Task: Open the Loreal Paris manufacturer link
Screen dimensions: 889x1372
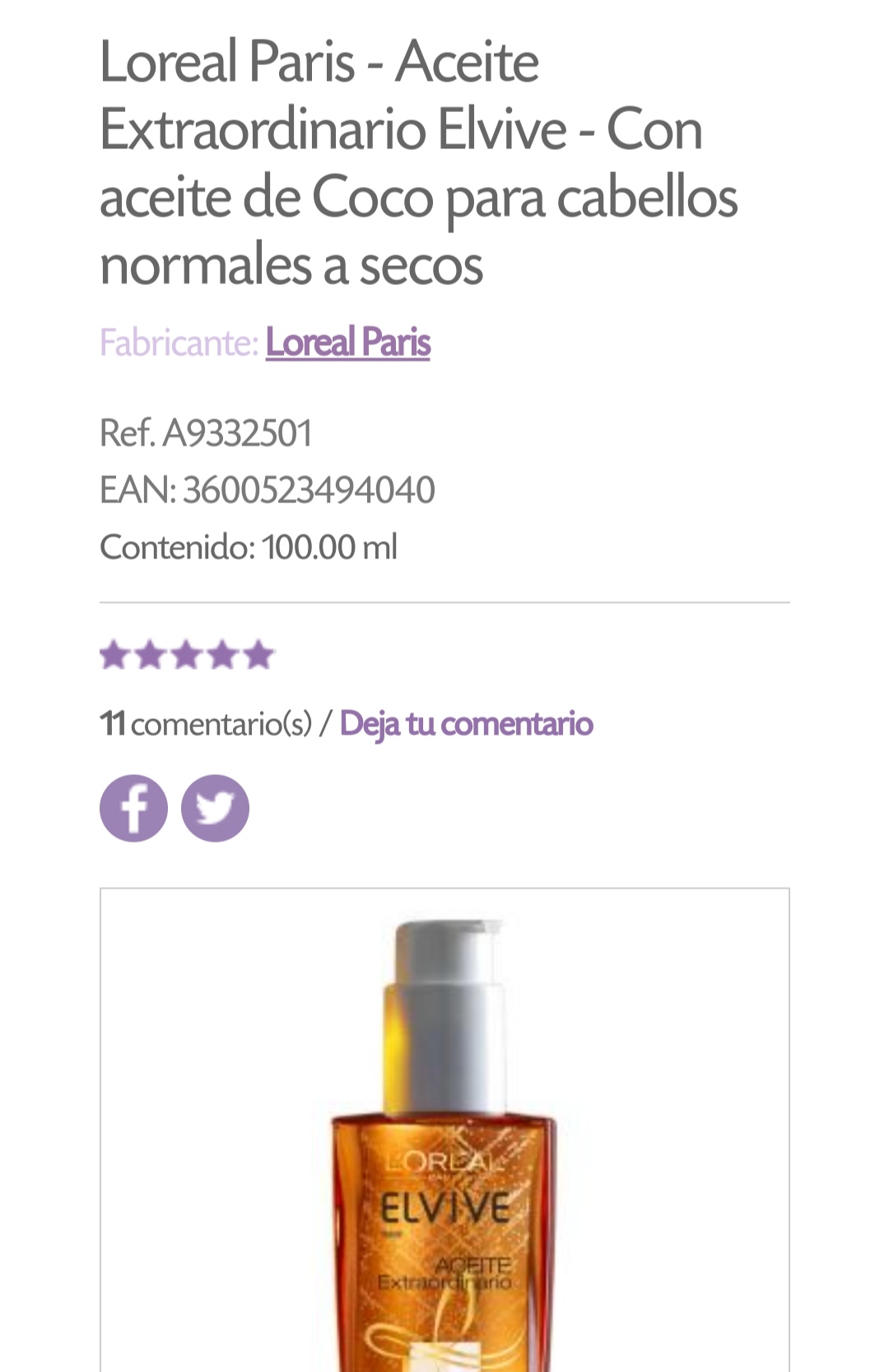Action: pos(347,343)
